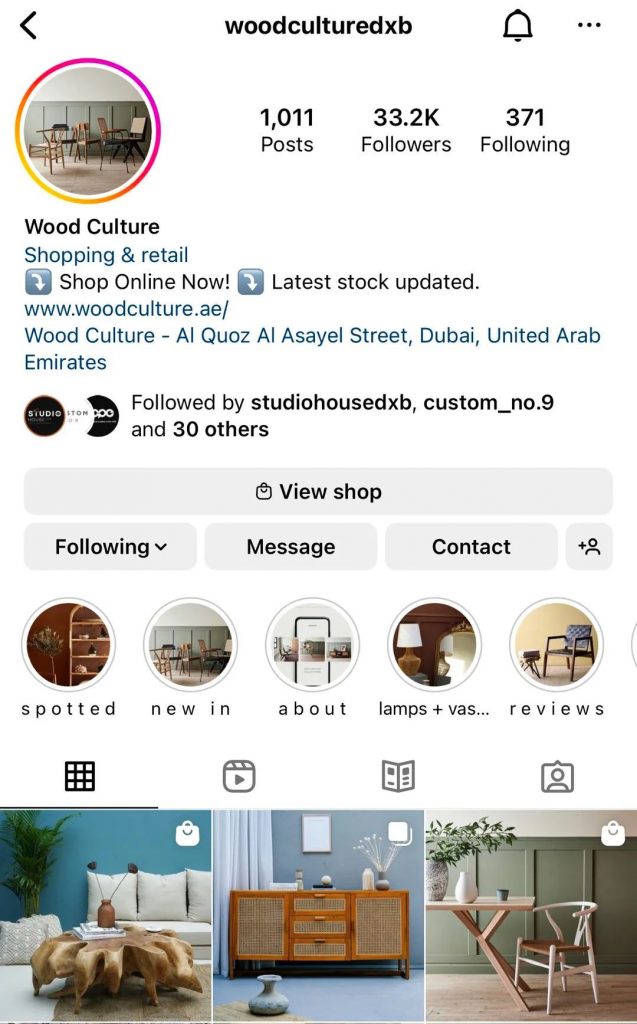Tap the Contact button
The image size is (637, 1024).
click(471, 547)
